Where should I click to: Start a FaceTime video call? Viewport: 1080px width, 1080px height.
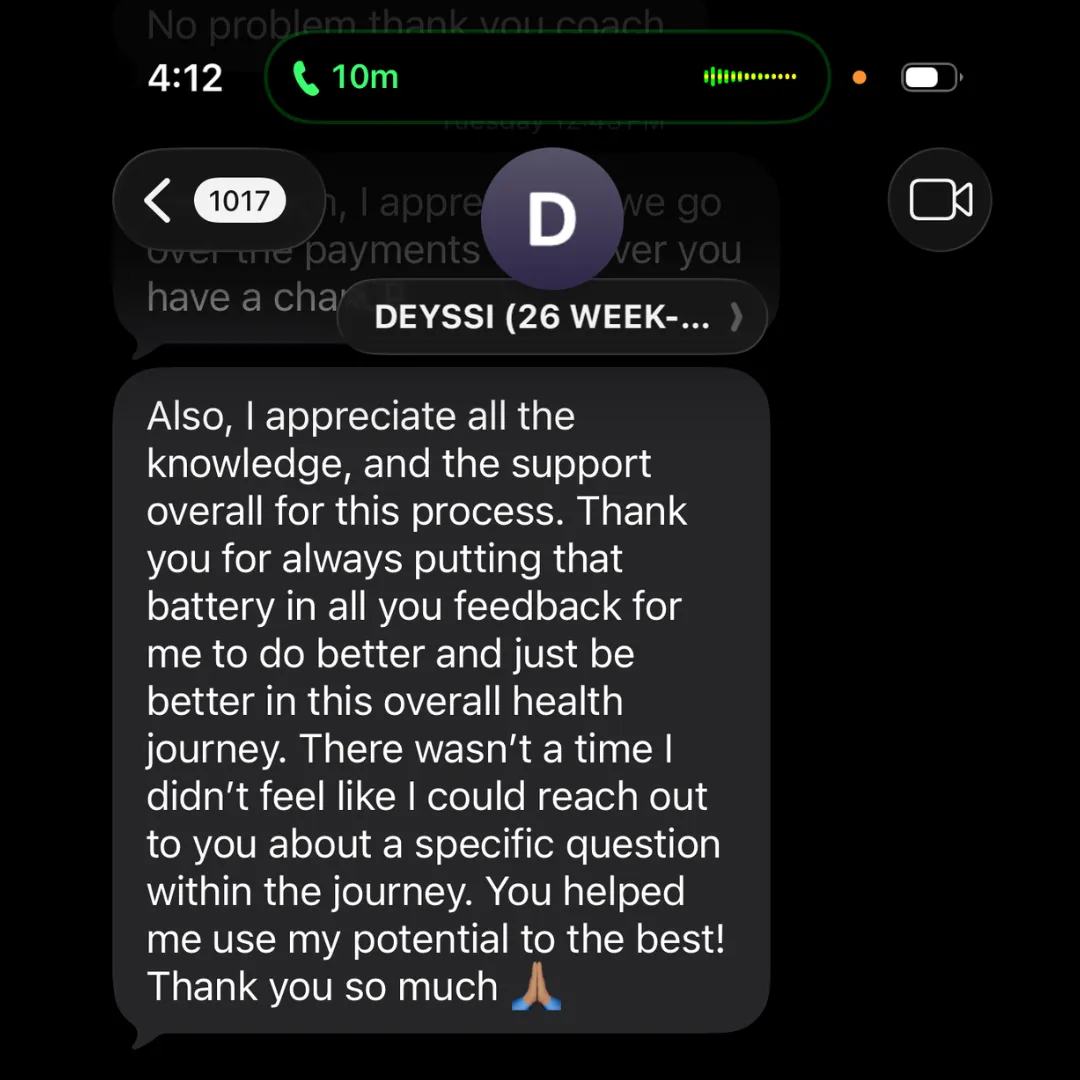click(x=939, y=200)
